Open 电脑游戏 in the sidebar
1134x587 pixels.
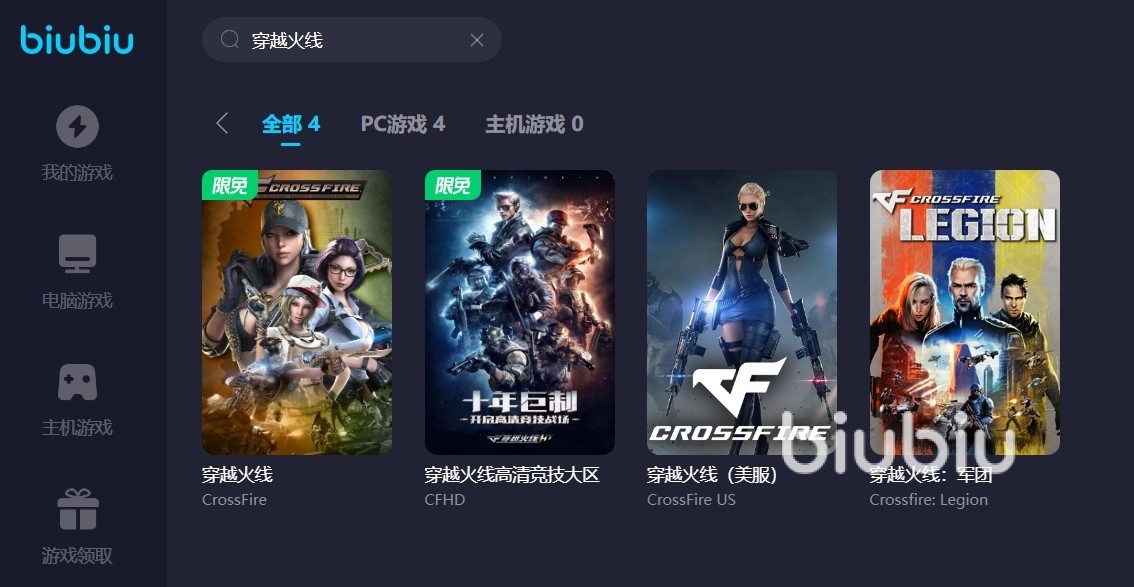click(77, 271)
